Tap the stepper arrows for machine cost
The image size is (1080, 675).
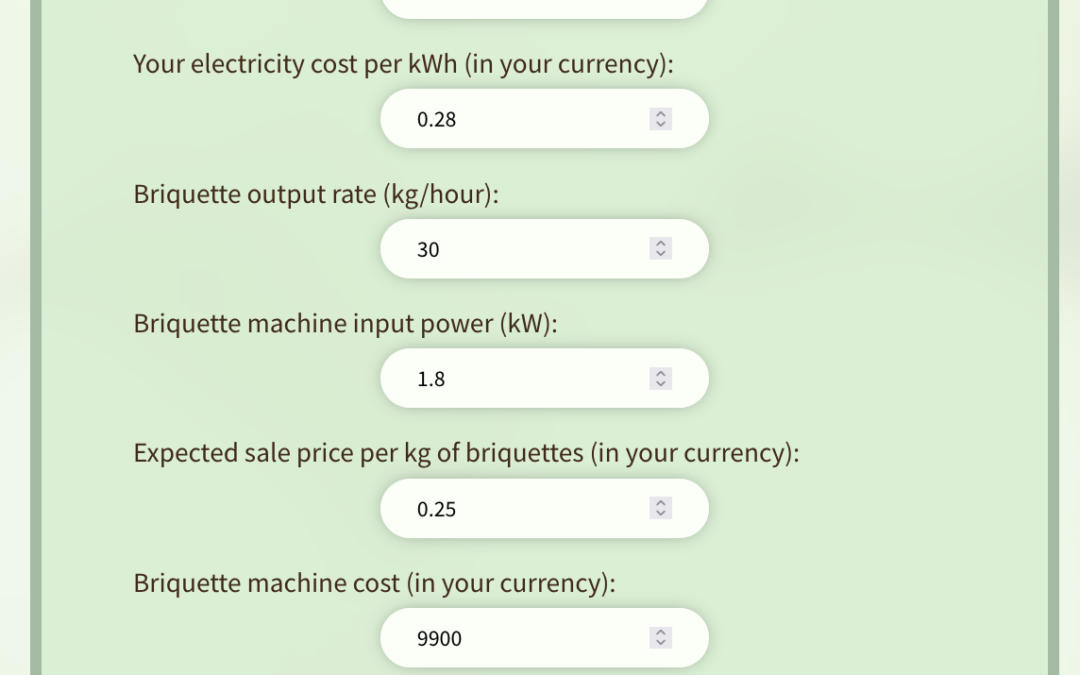tap(660, 638)
